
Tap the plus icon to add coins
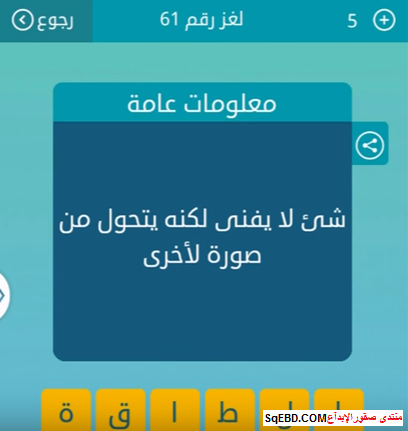[384, 20]
